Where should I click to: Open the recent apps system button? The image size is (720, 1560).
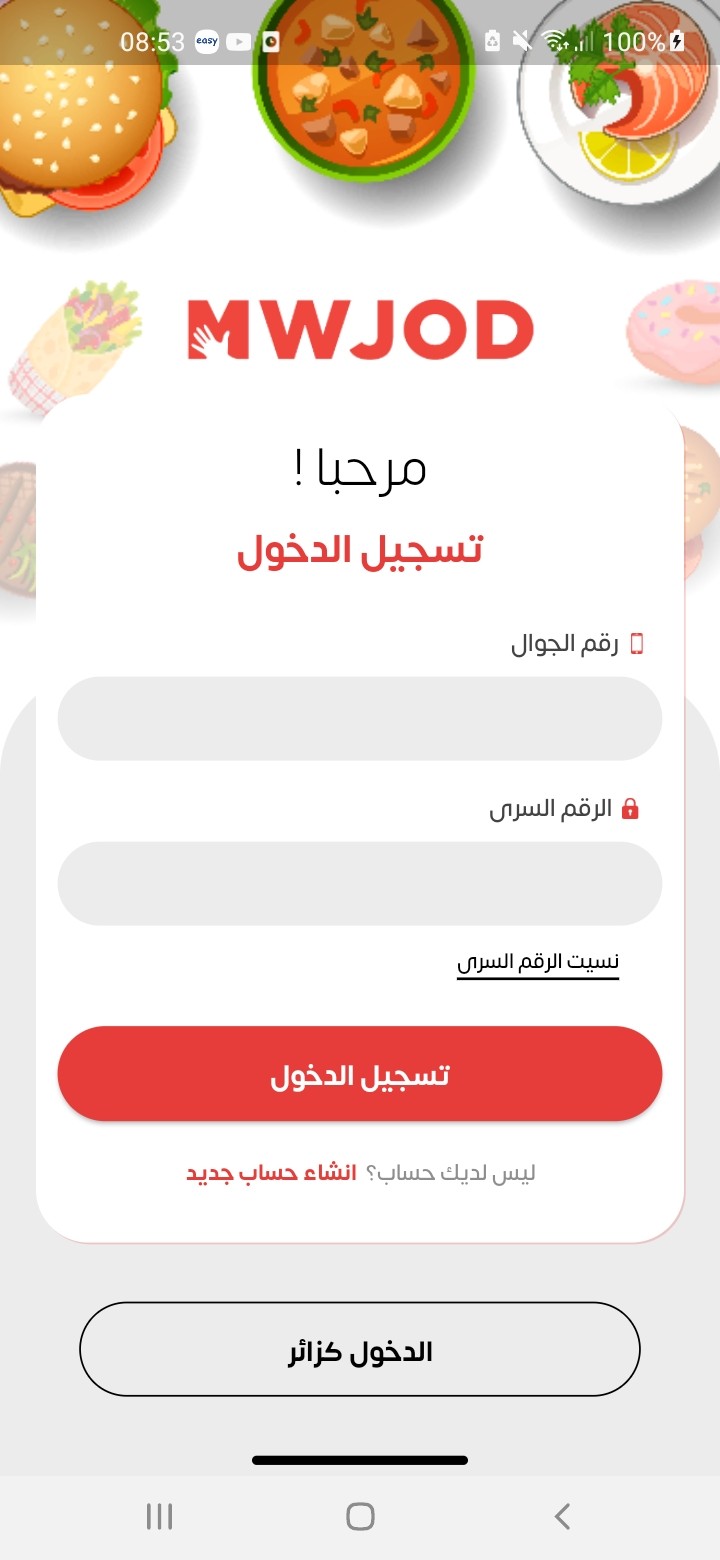click(x=159, y=1517)
